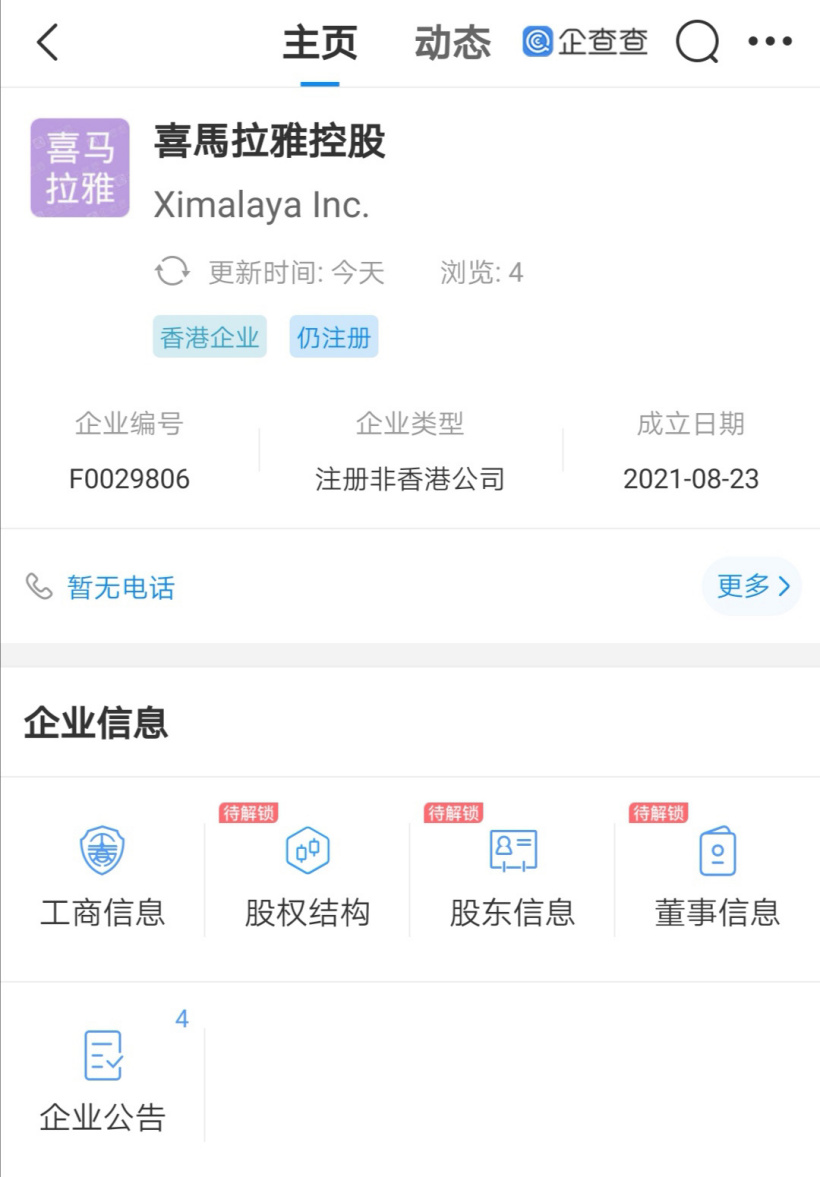
Task: Tap the 仍注册 status chip
Action: pyautogui.click(x=334, y=338)
